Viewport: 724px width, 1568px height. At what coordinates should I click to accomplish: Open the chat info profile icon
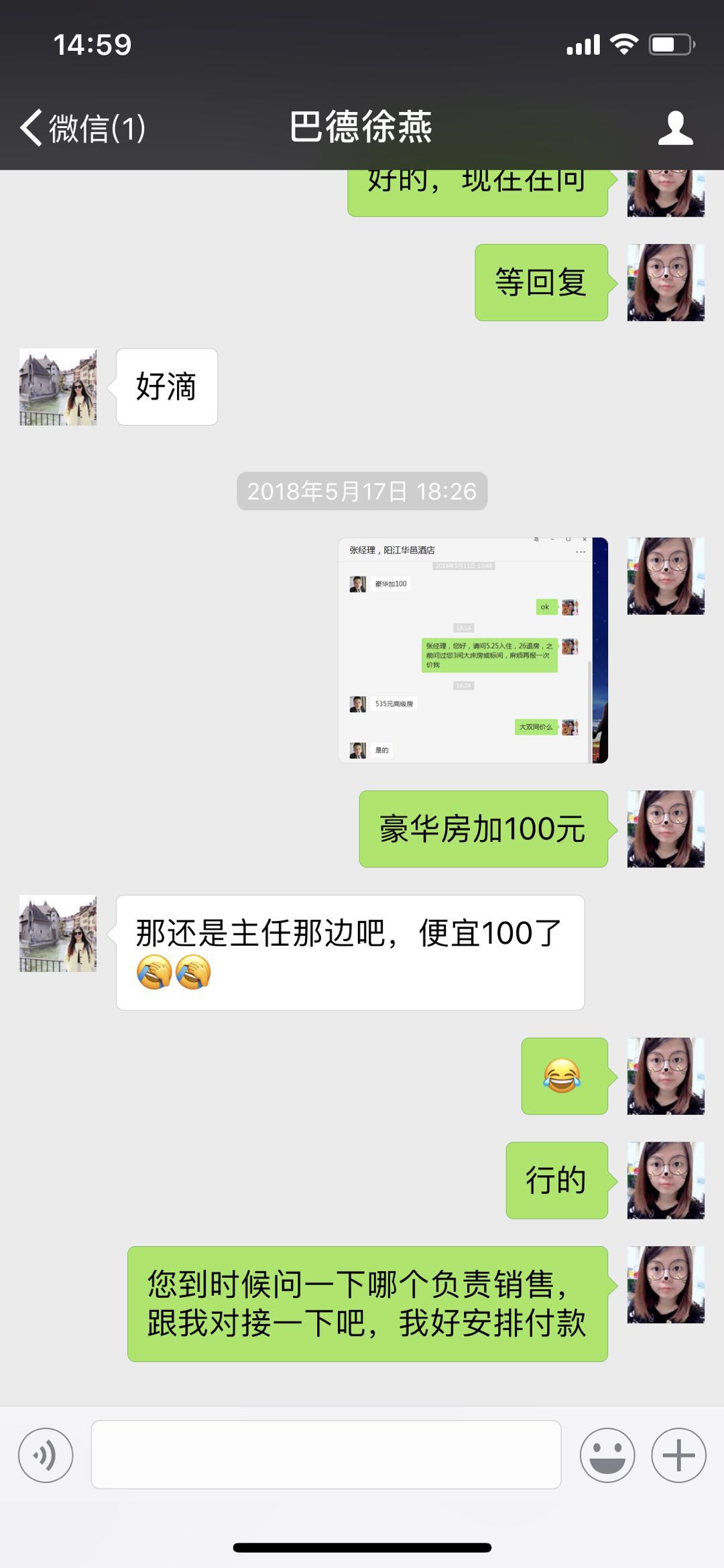coord(675,127)
